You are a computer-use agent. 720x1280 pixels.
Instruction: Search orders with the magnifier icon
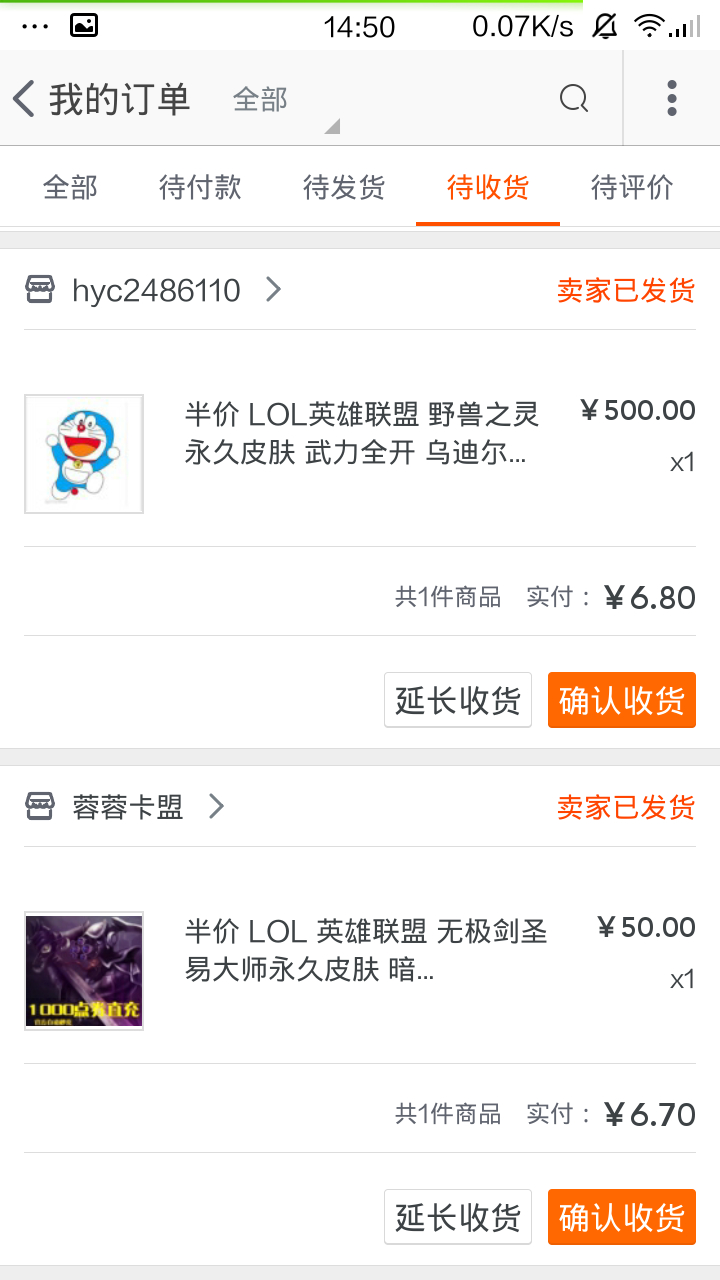coord(573,99)
